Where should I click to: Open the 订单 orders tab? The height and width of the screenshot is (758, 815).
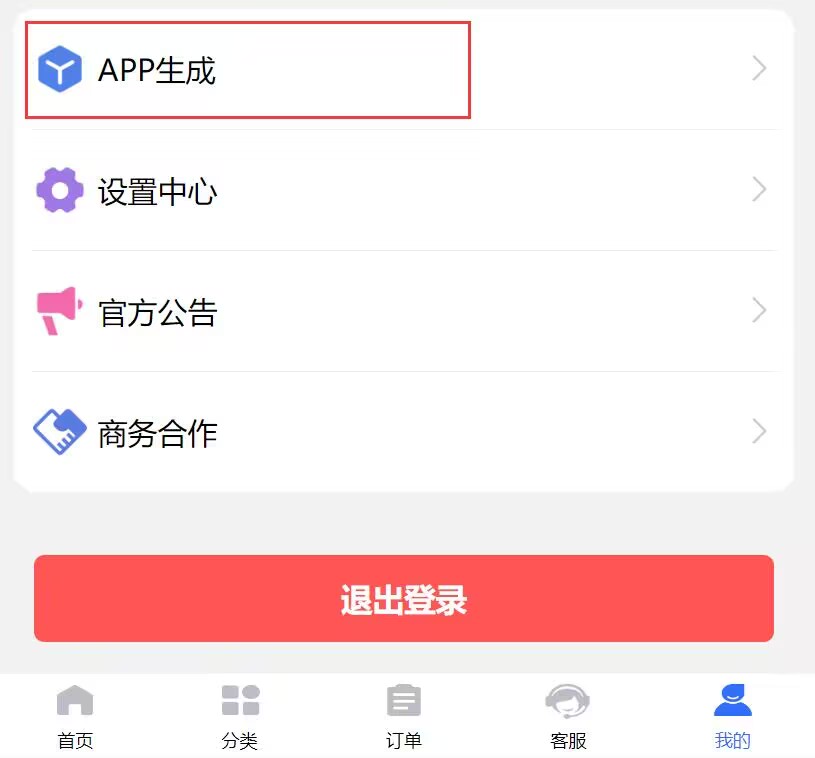[404, 716]
